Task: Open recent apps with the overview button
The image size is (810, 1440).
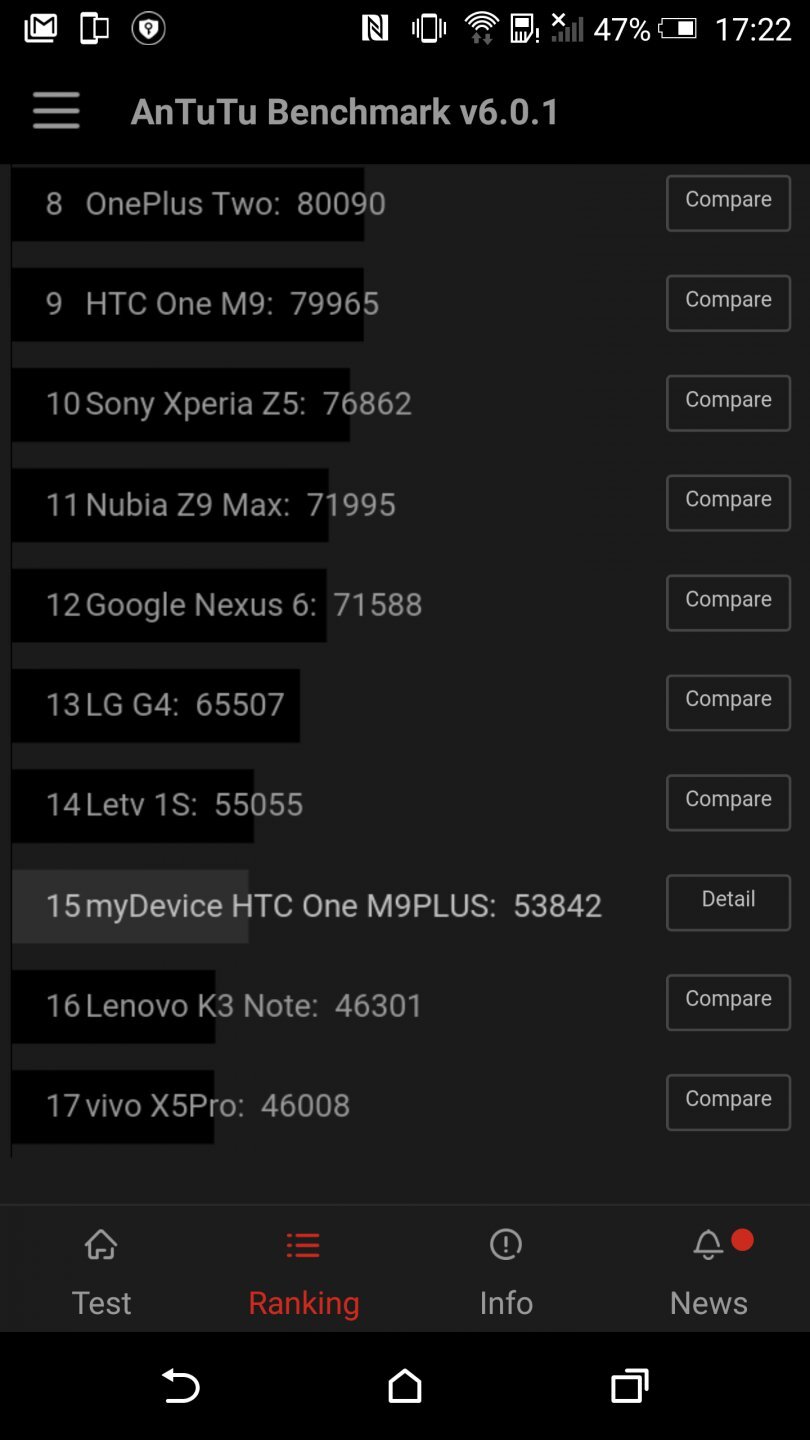Action: (629, 1388)
